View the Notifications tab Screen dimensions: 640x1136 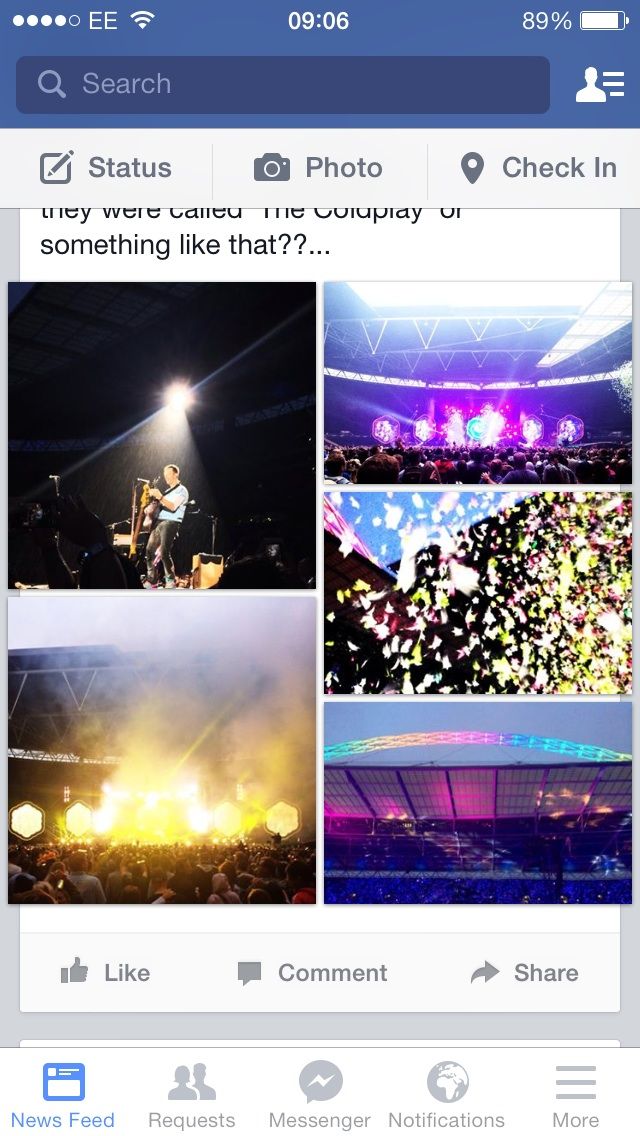coord(447,1094)
